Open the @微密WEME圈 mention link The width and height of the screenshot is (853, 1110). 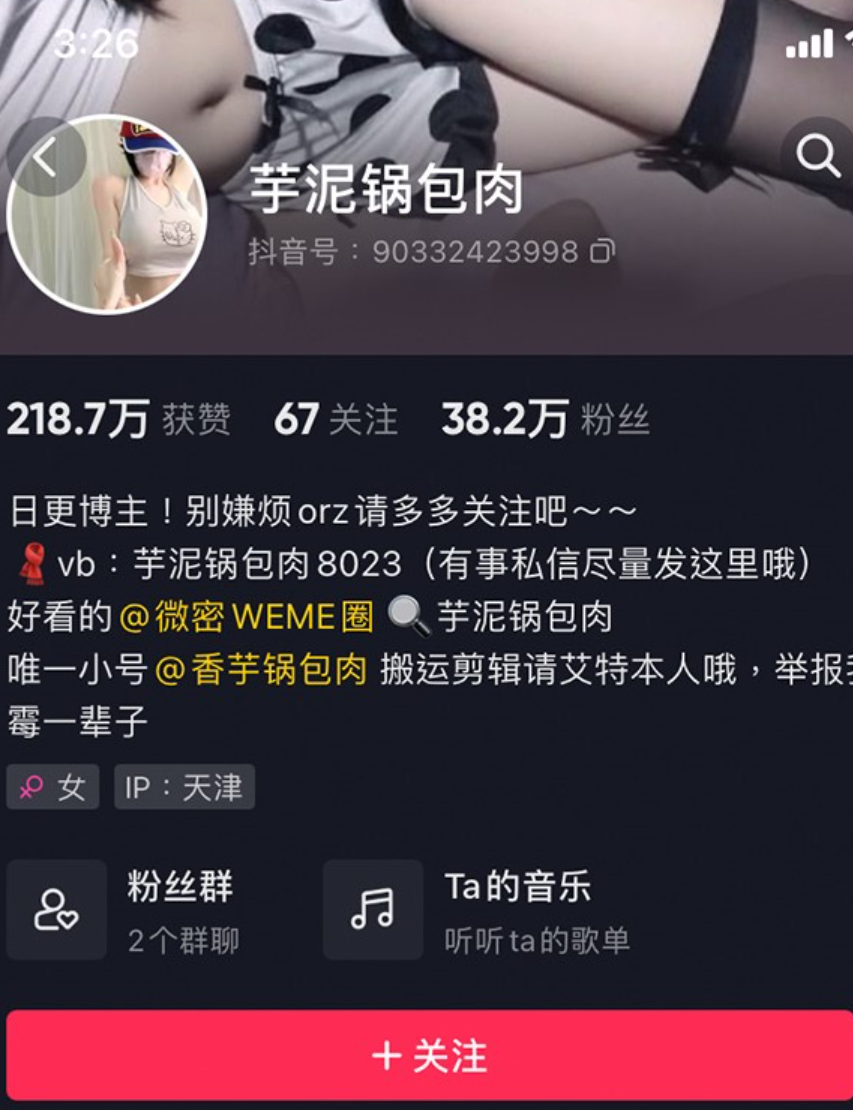pyautogui.click(x=246, y=618)
